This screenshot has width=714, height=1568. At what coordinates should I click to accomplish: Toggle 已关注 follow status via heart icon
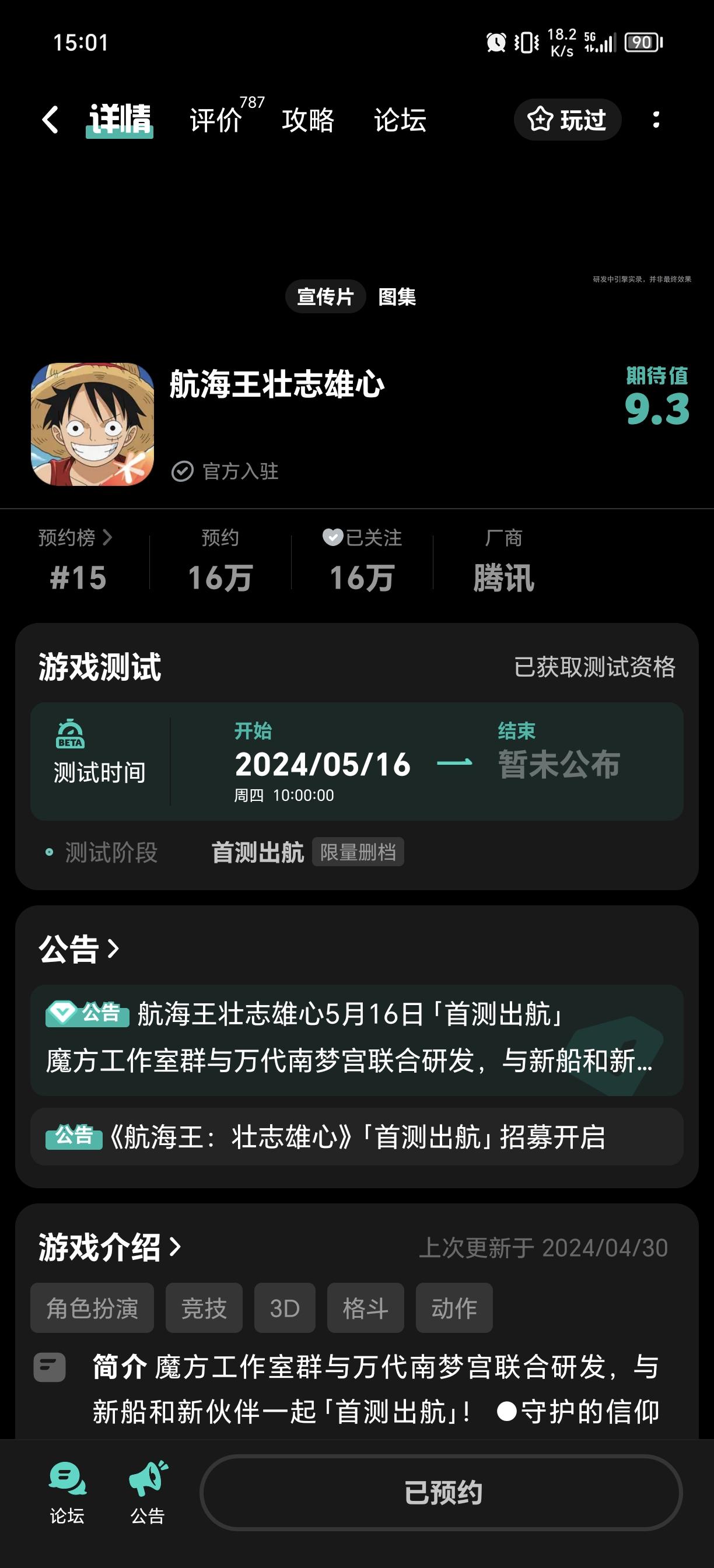(332, 538)
